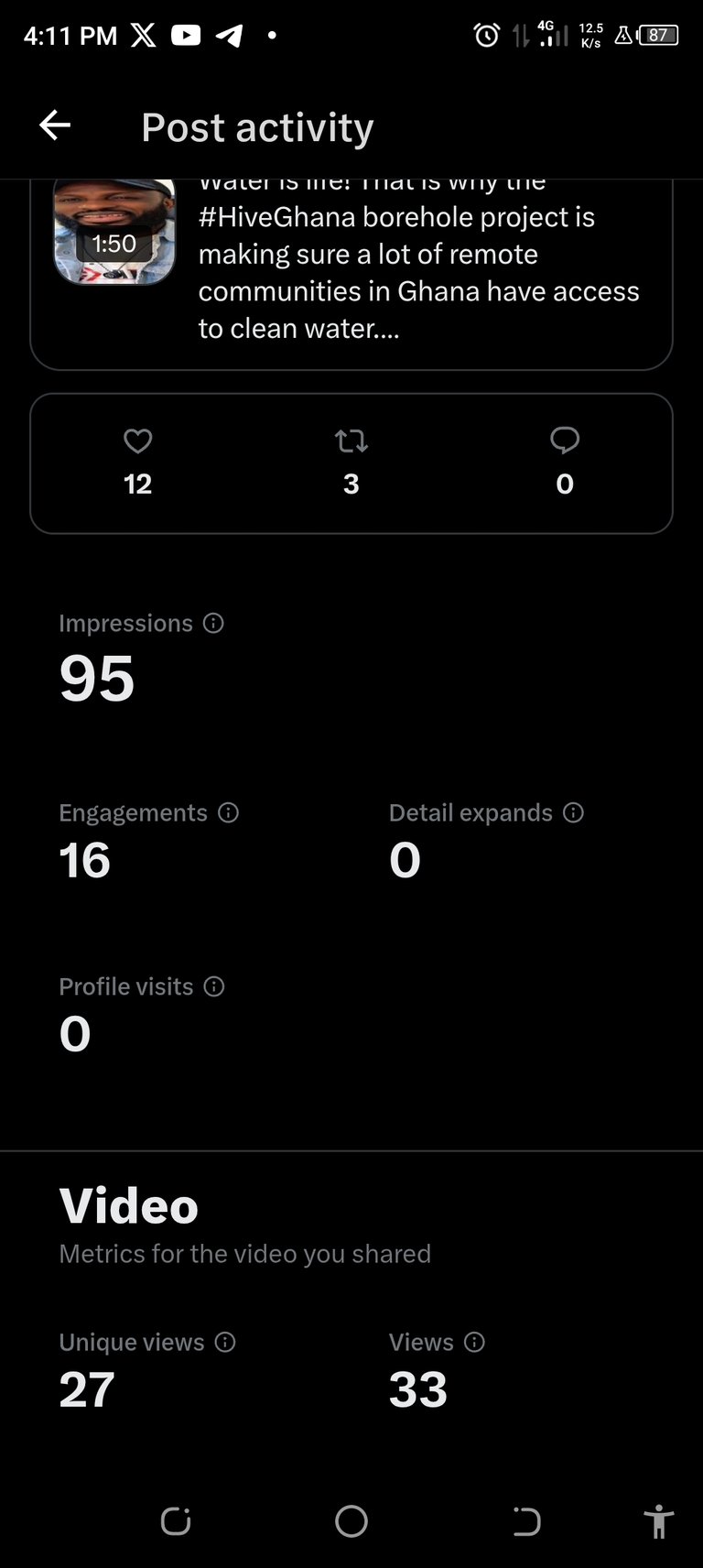Viewport: 703px width, 1568px height.
Task: Open info icon next to Unique views
Action: click(x=225, y=1343)
